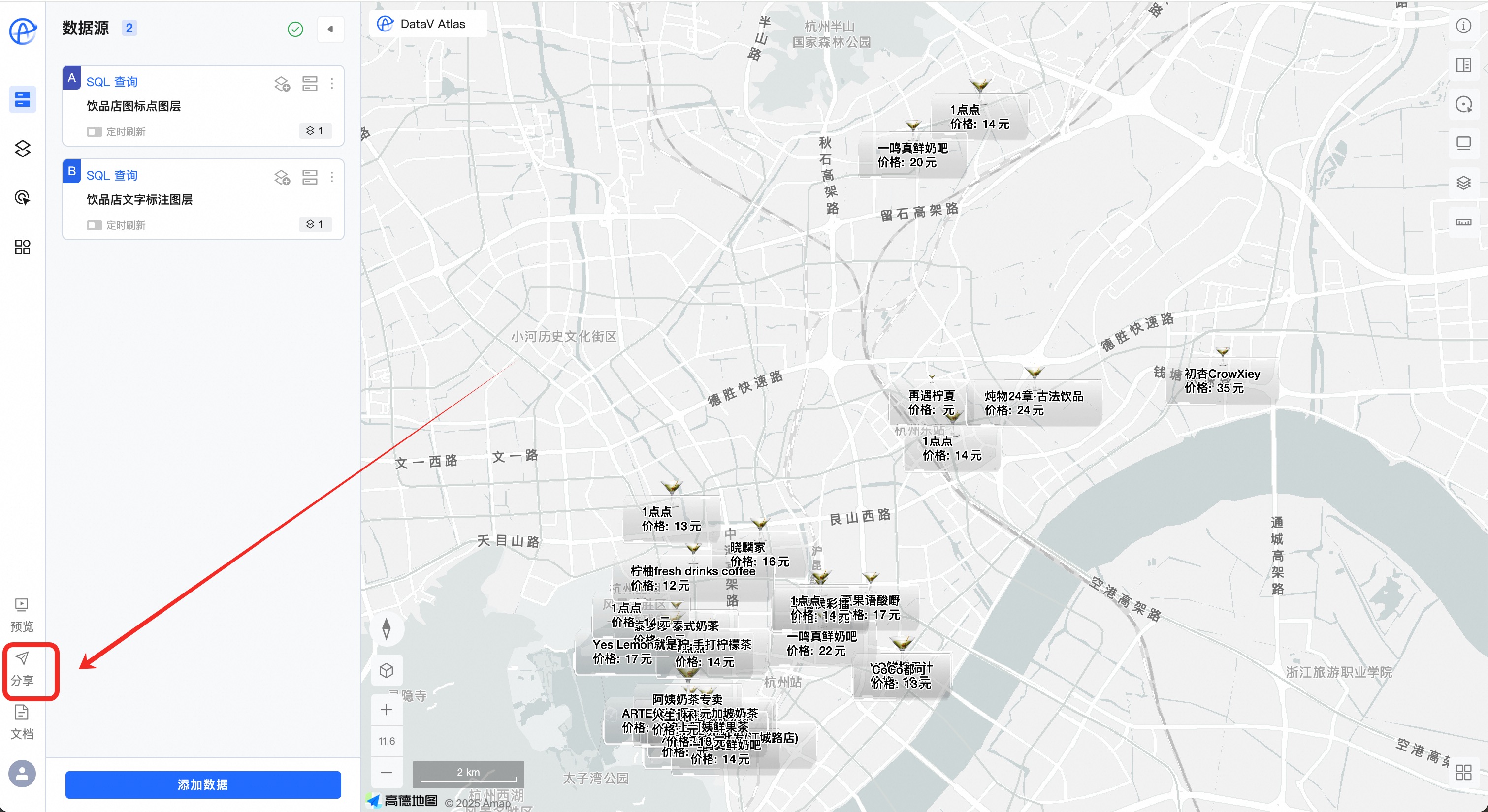The width and height of the screenshot is (1488, 812).
Task: Toggle 定时刷新 for 饮品店文字标注图层
Action: 94,225
